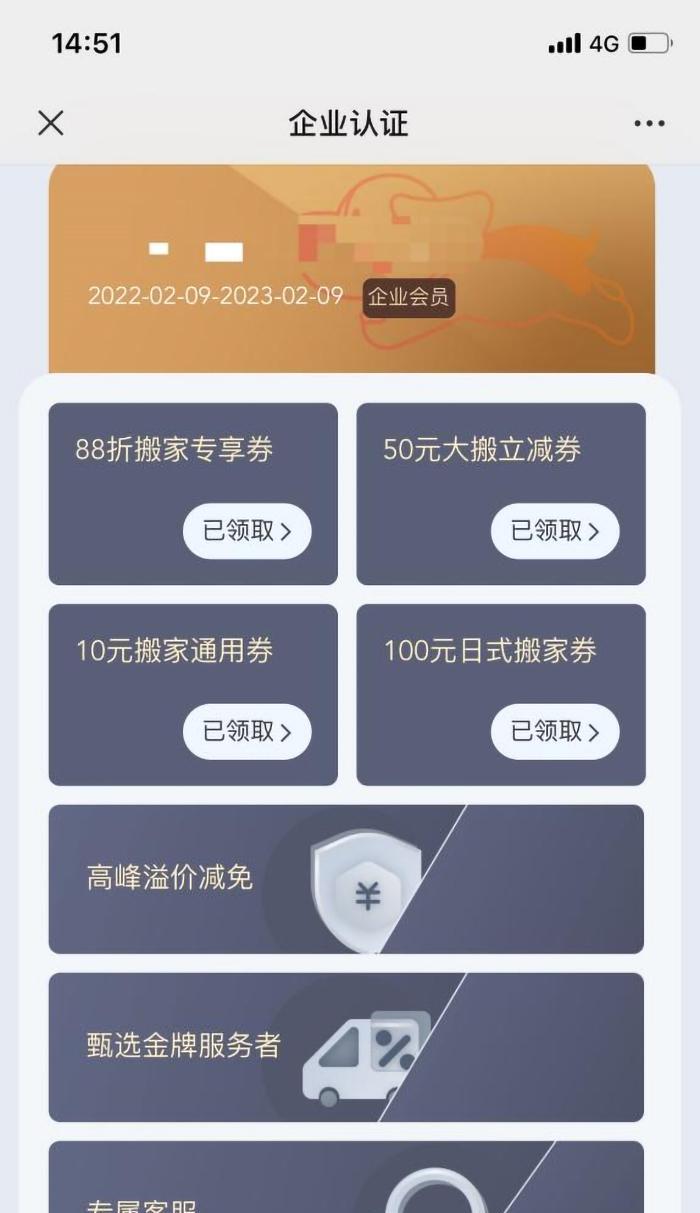Open the 甄选金牌服务者 benefit card
The height and width of the screenshot is (1213, 700).
click(x=346, y=1047)
